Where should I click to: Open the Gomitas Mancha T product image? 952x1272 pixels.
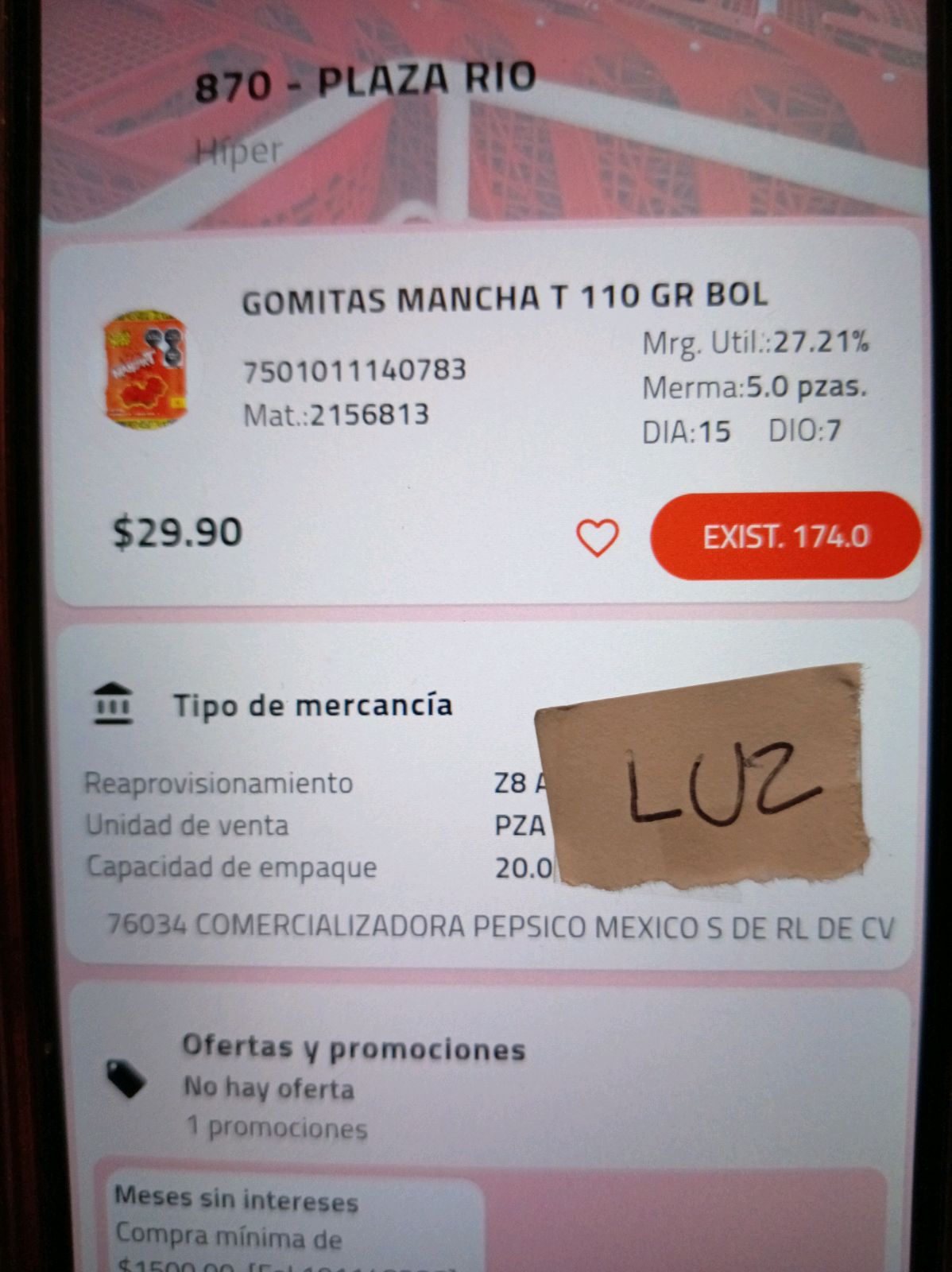(145, 370)
